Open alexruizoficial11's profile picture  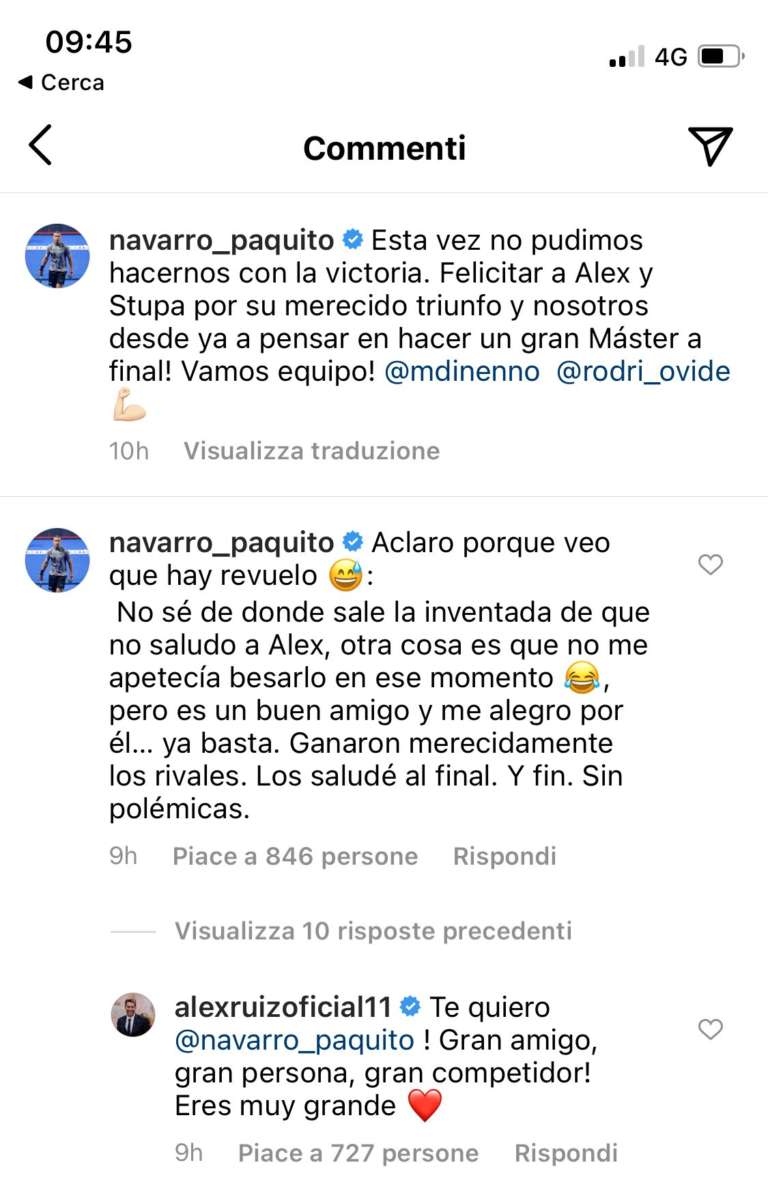(x=133, y=1014)
